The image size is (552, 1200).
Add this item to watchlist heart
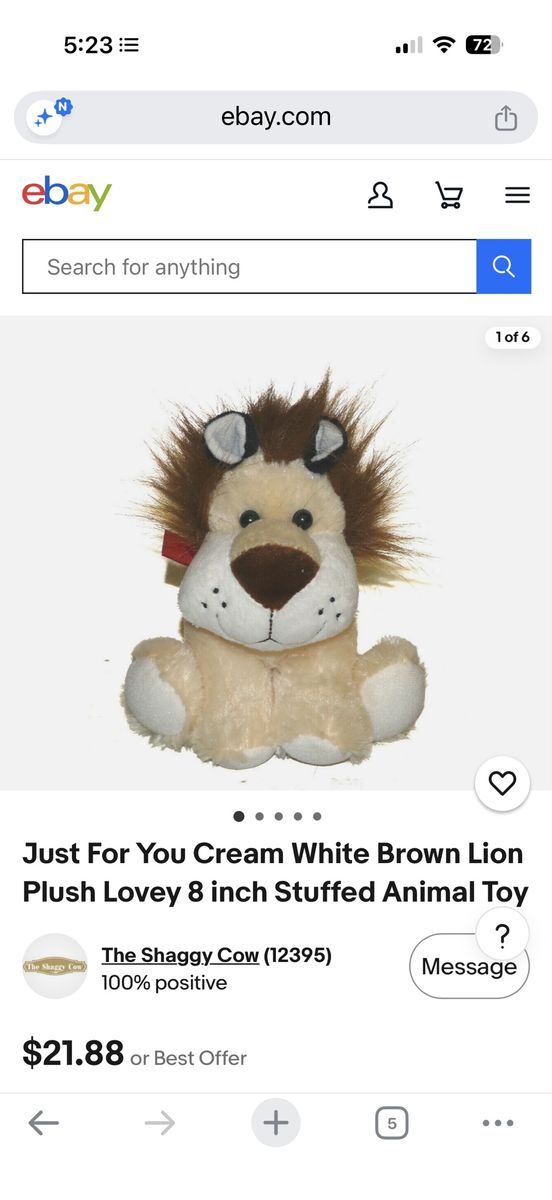tap(502, 784)
